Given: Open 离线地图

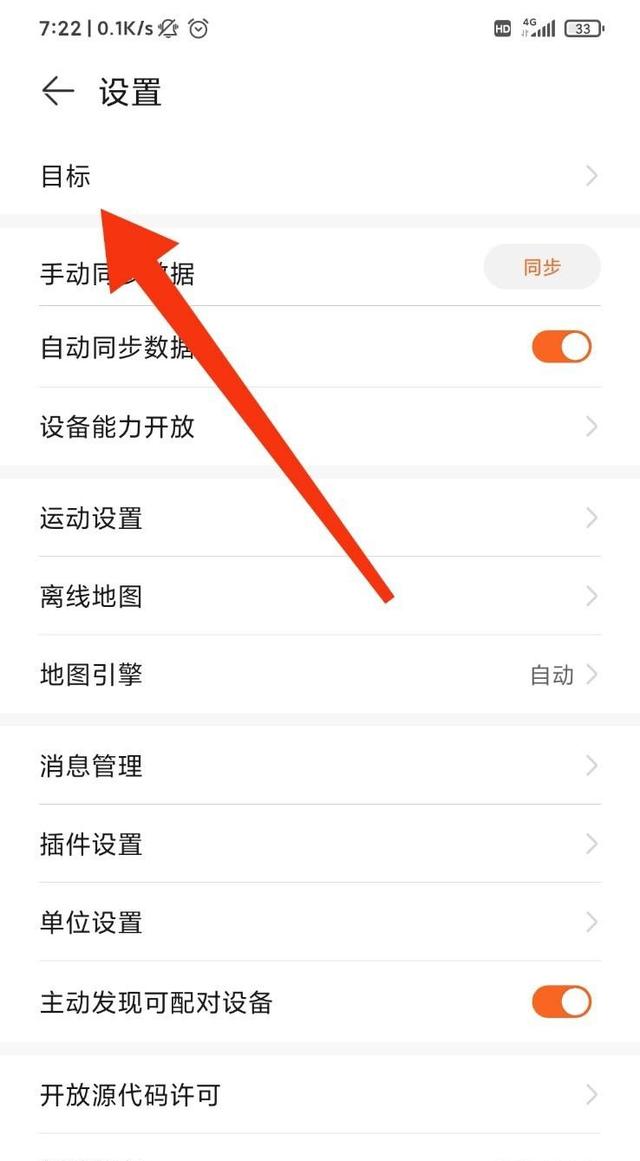Looking at the screenshot, I should tap(320, 596).
